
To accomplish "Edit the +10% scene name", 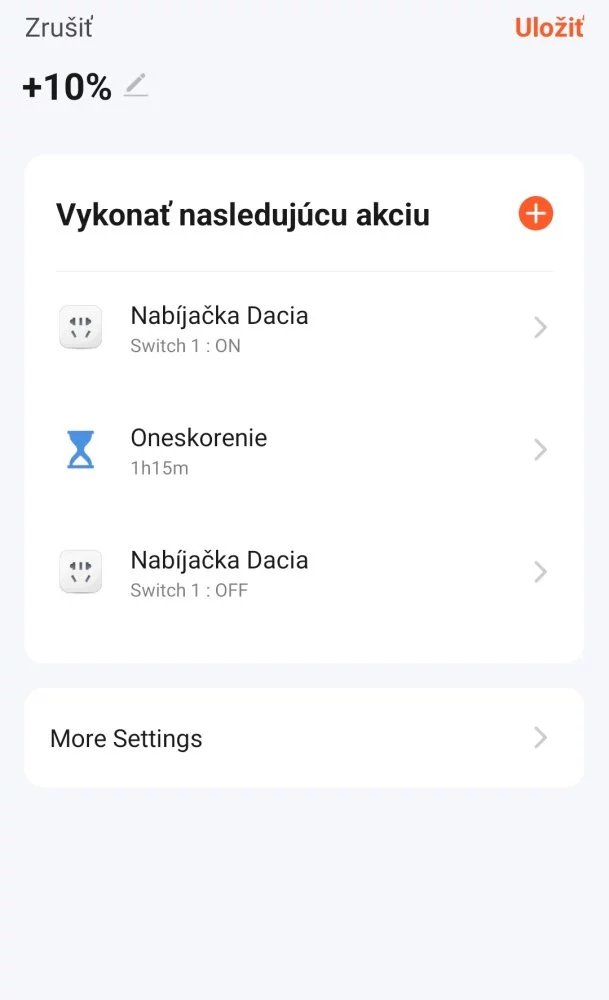I will pyautogui.click(x=135, y=87).
